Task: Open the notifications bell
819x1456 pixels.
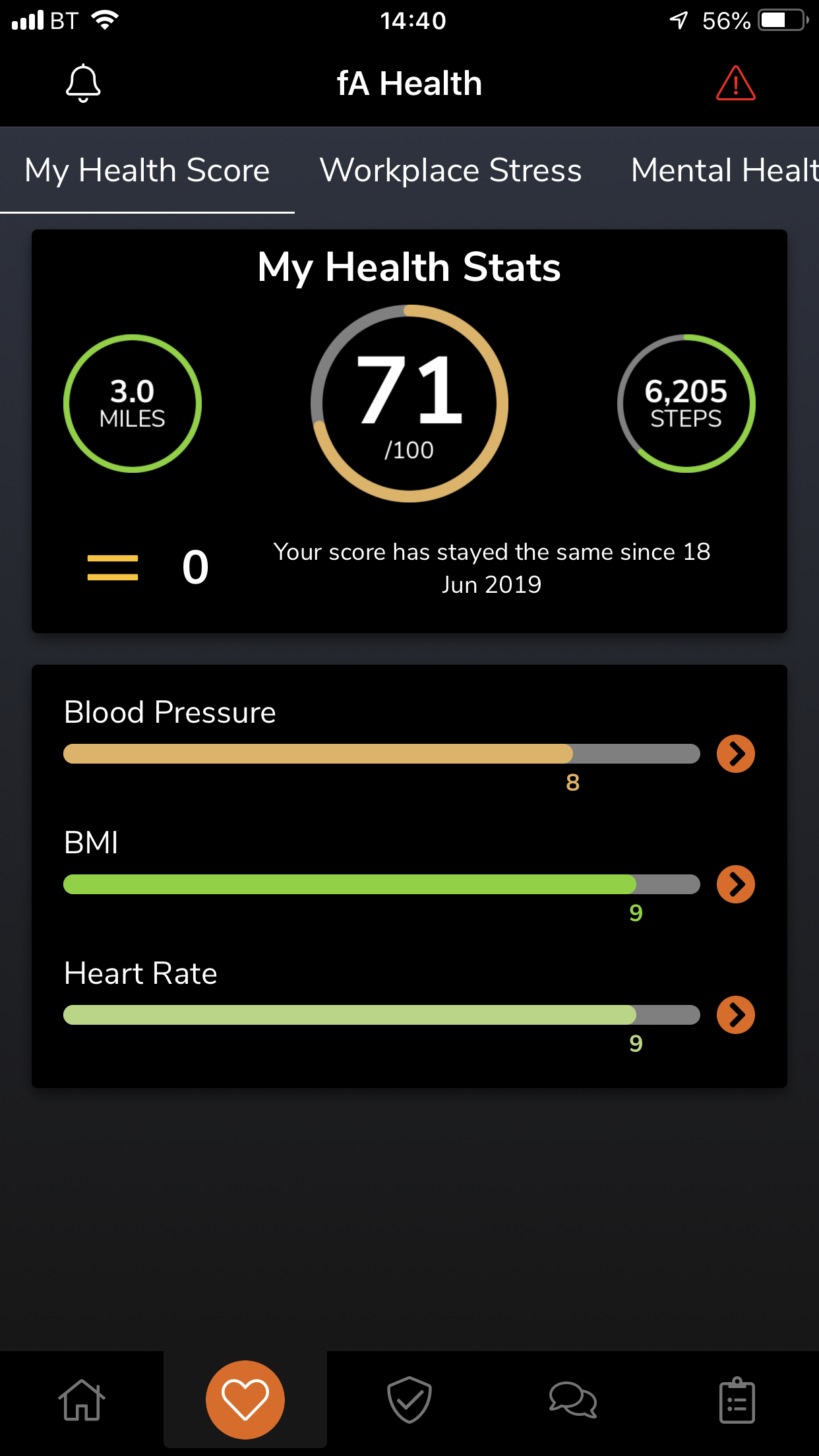Action: 83,83
